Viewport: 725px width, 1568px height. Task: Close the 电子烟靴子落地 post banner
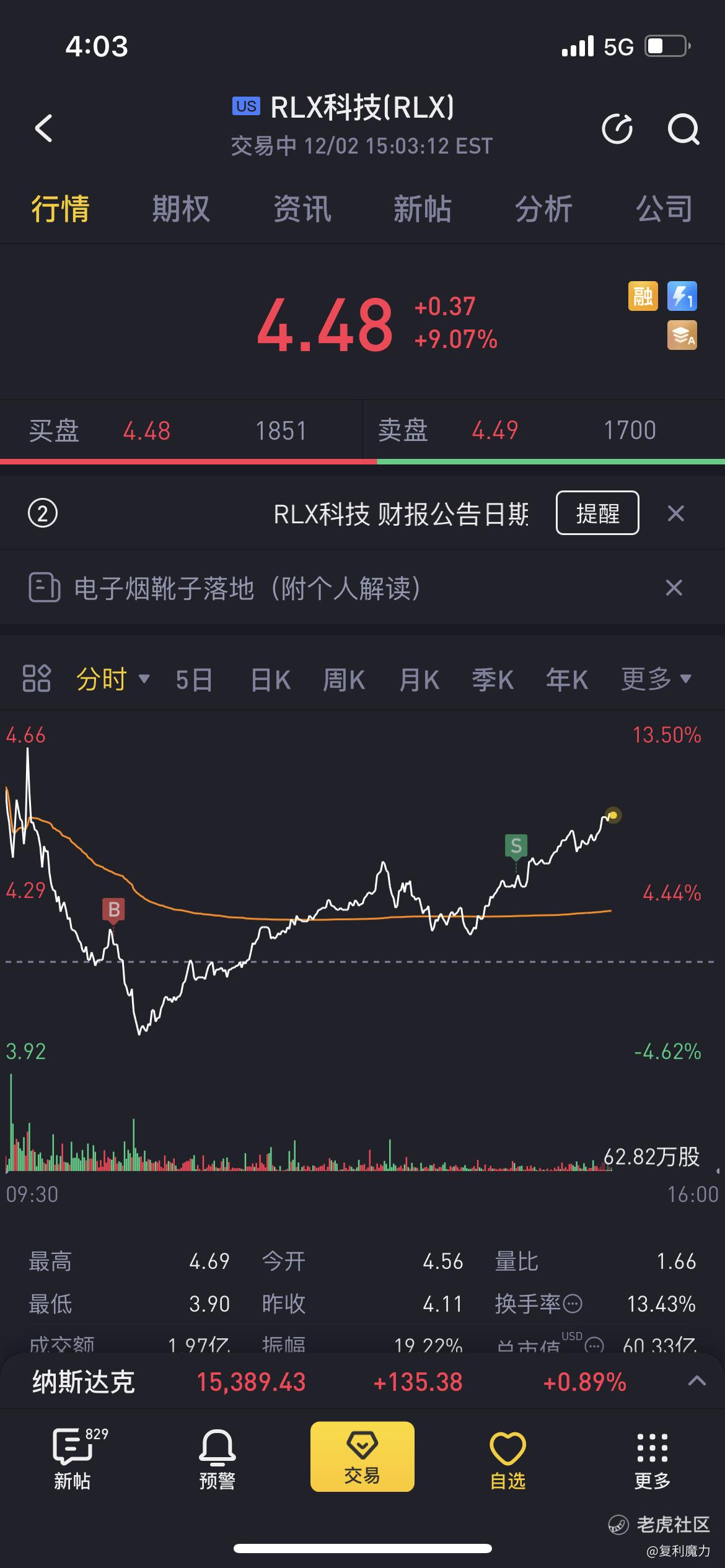(674, 588)
